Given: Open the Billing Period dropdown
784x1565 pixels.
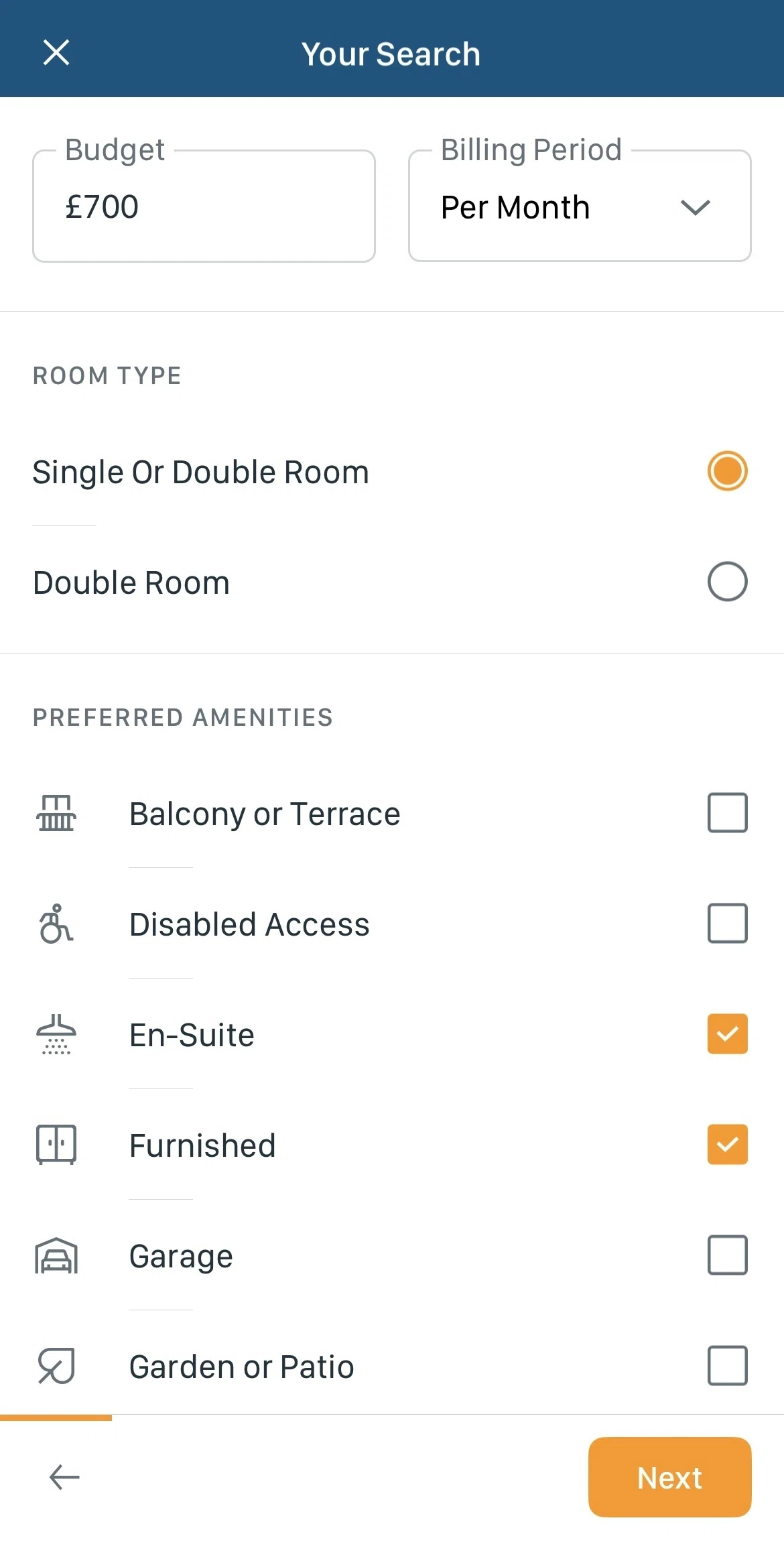Looking at the screenshot, I should [695, 207].
